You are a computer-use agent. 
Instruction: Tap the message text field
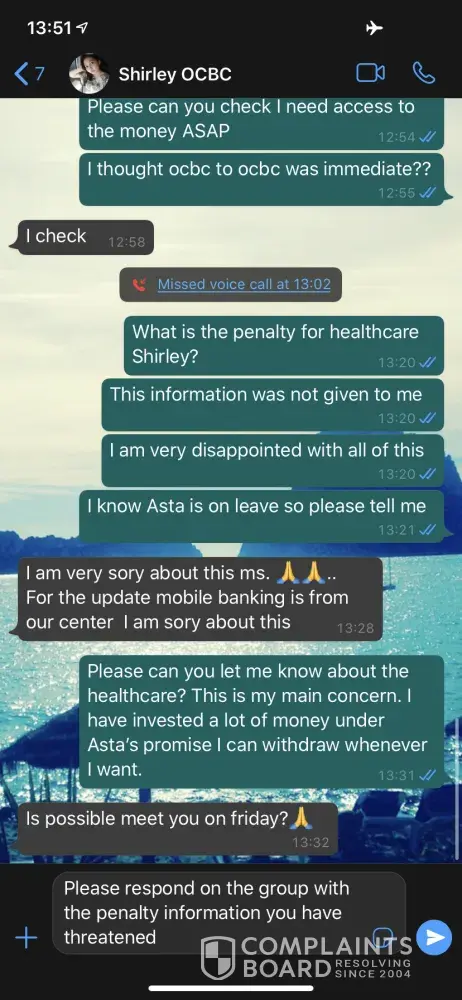pyautogui.click(x=228, y=913)
